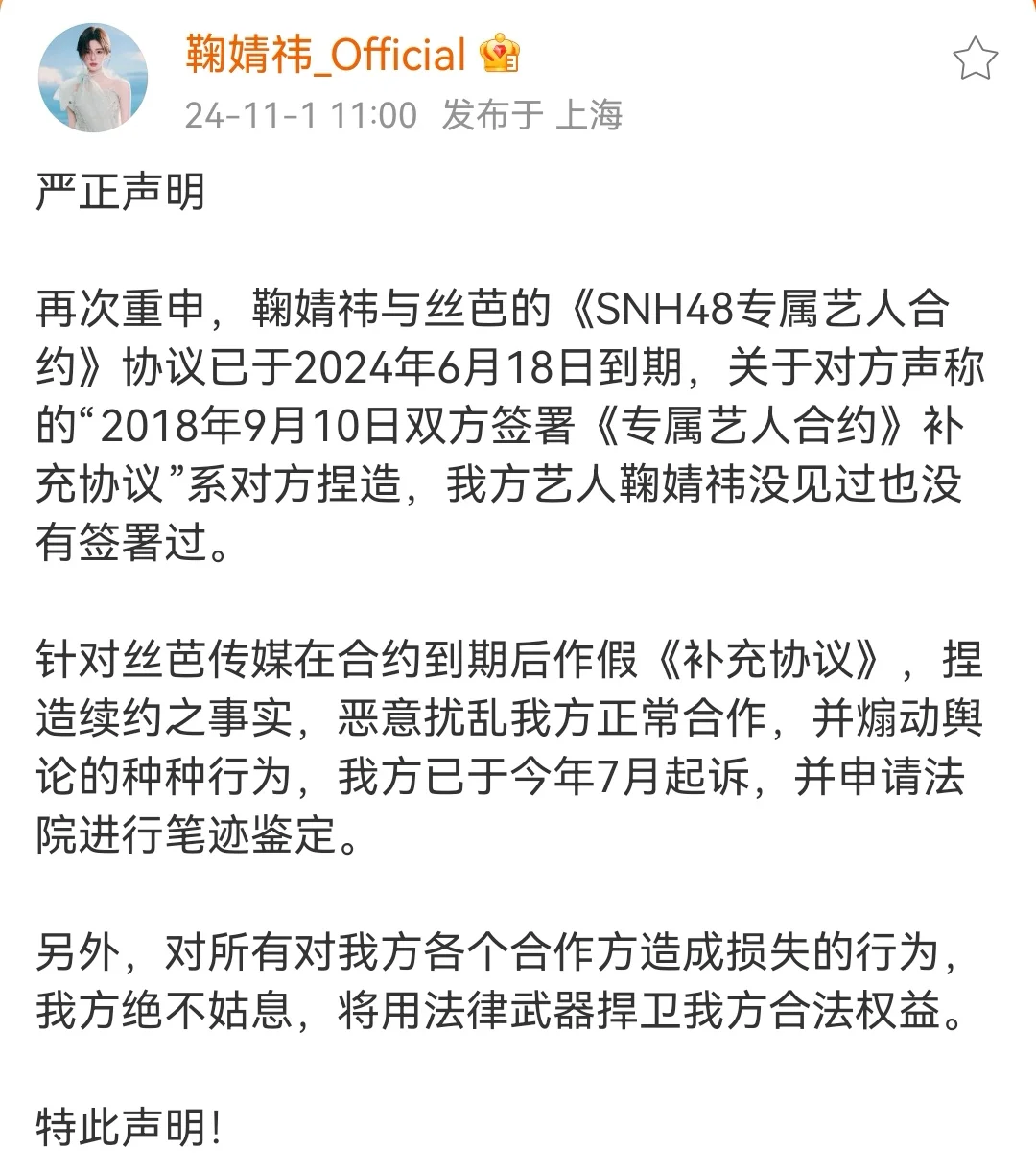The height and width of the screenshot is (1172, 1036).
Task: Click the verified crown badge beside username
Action: point(500,58)
